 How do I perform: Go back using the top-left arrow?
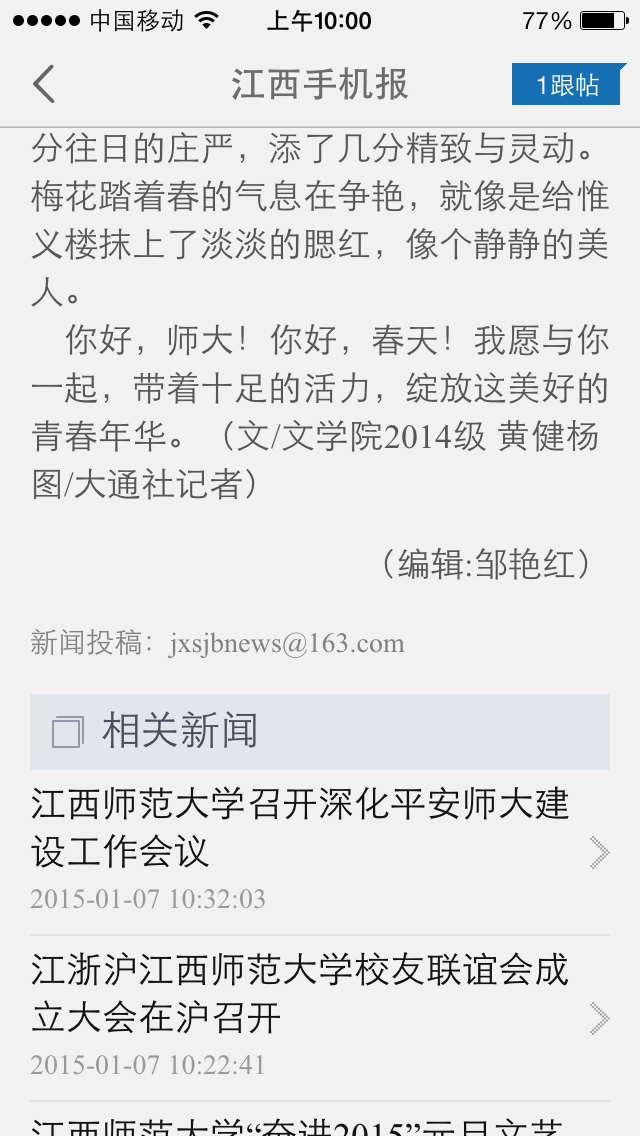pyautogui.click(x=44, y=85)
